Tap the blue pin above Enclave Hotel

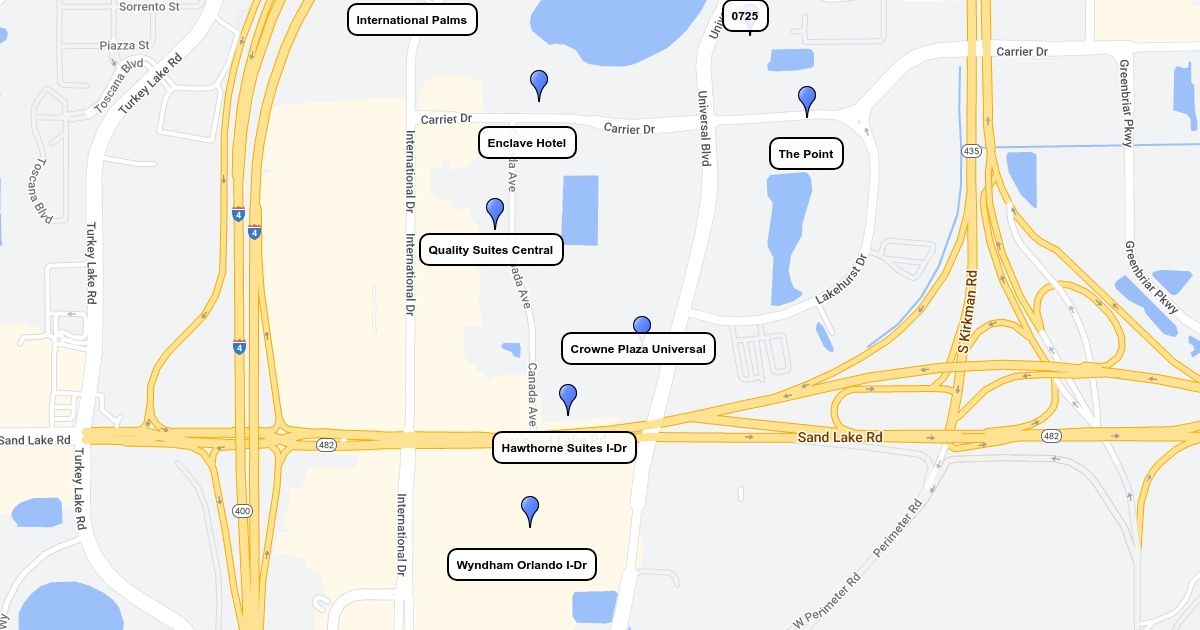click(x=539, y=83)
